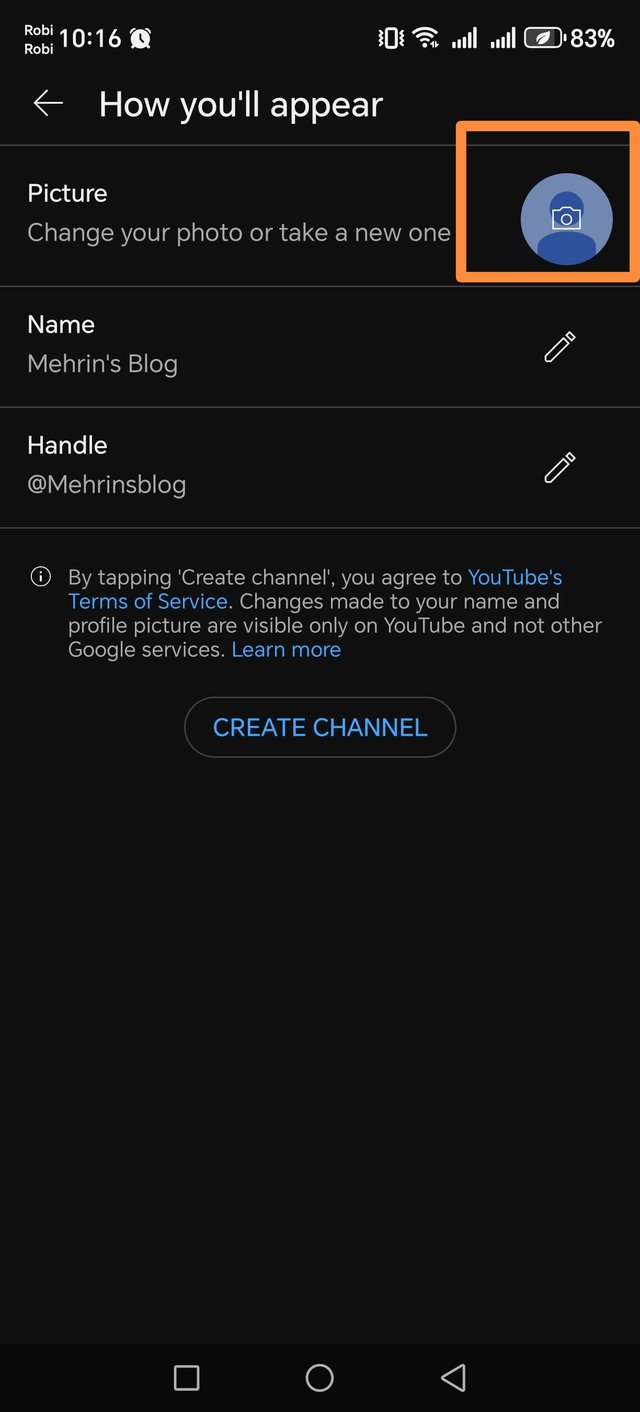This screenshot has height=1412, width=640.
Task: Open the Learn more link
Action: pos(286,649)
